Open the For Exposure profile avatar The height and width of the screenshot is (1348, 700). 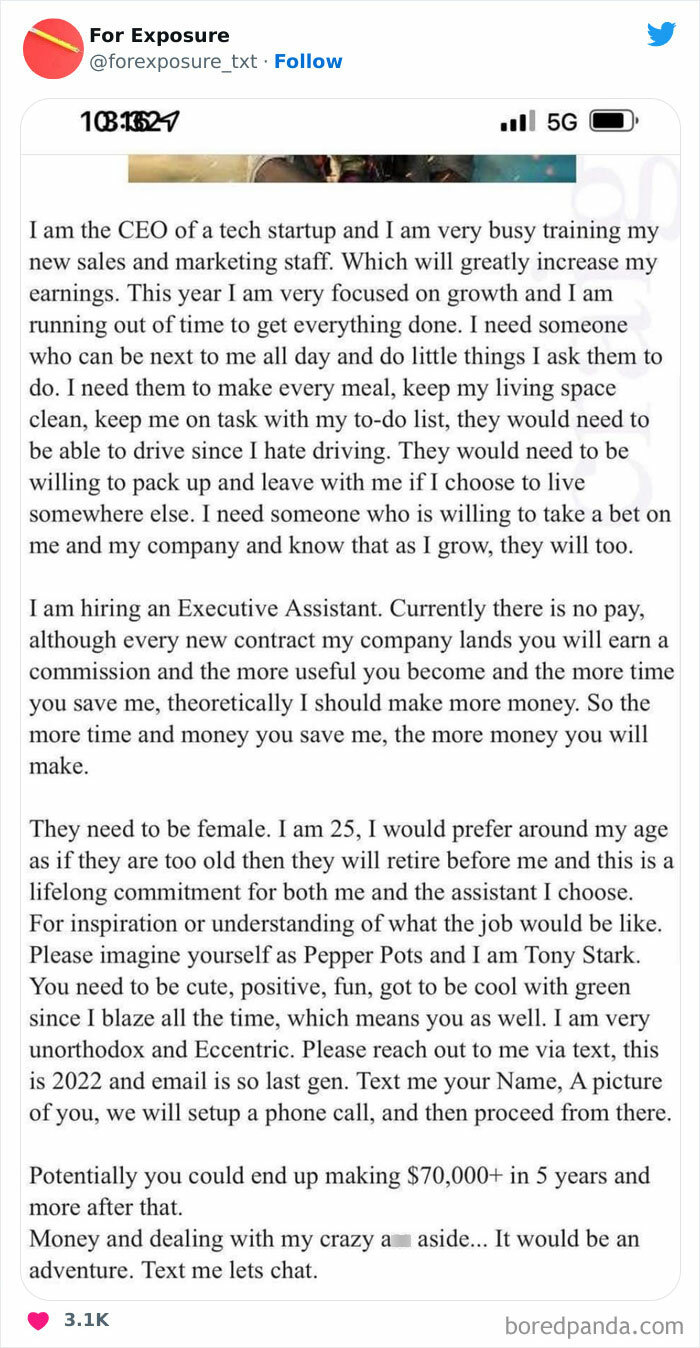point(52,48)
